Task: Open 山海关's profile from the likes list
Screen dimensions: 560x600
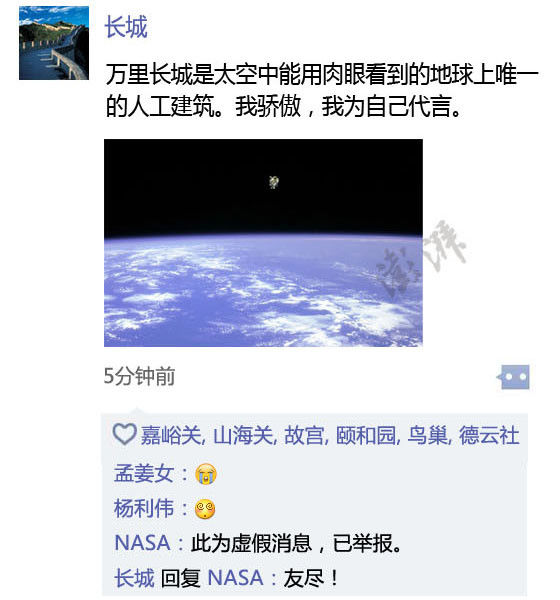Action: [x=243, y=435]
